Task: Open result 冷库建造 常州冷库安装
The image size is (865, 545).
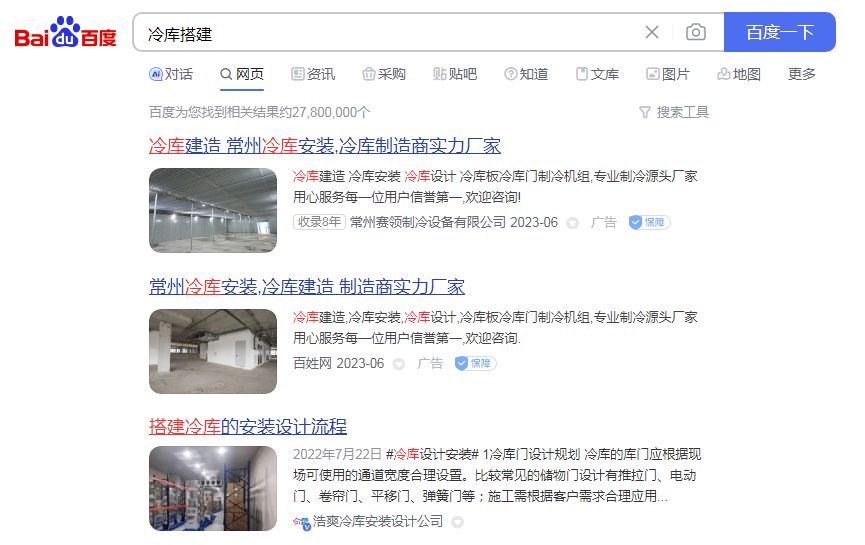Action: 325,146
